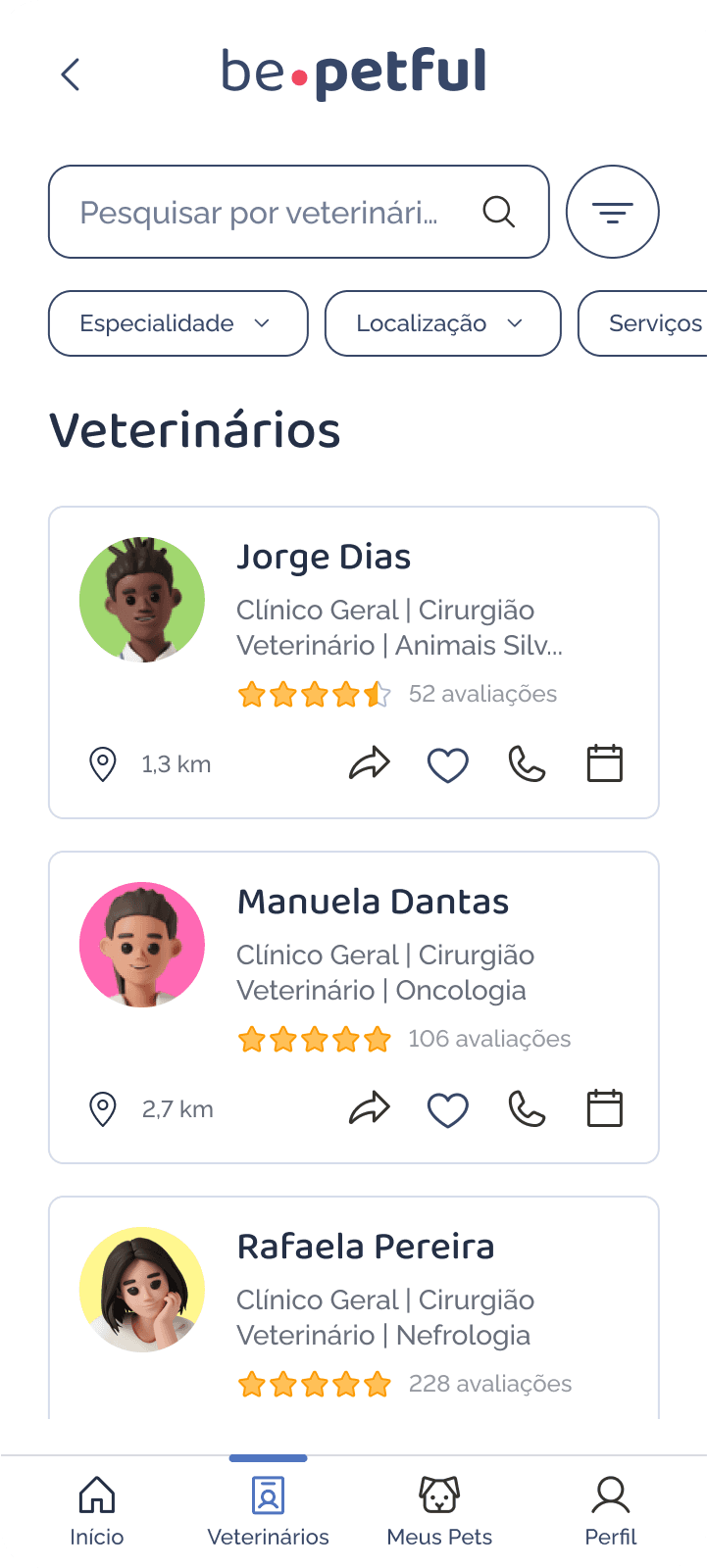This screenshot has width=707, height=1568.
Task: Switch to the Meus Pets tab
Action: [439, 1510]
